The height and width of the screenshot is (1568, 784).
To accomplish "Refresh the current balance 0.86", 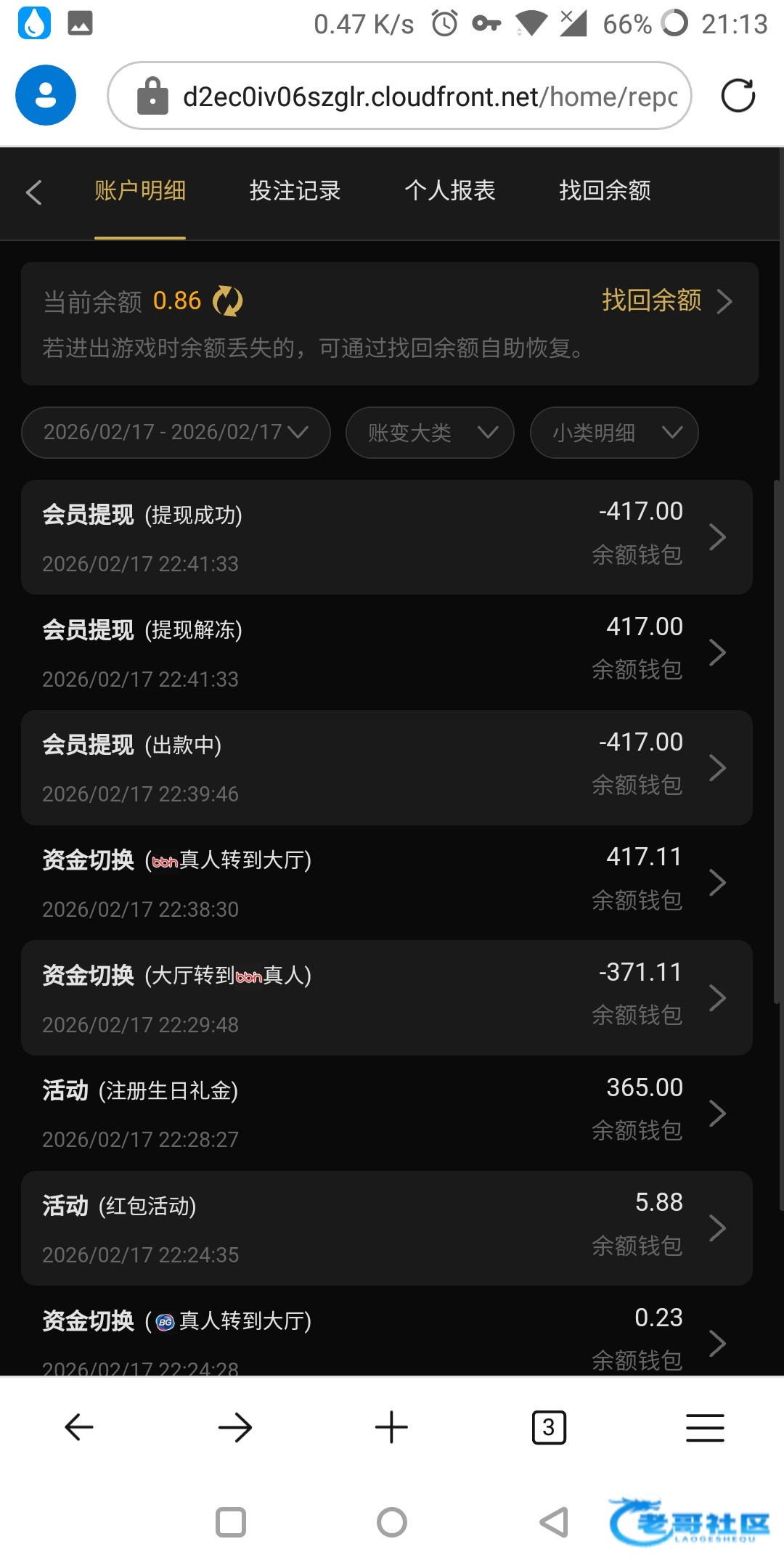I will point(228,301).
